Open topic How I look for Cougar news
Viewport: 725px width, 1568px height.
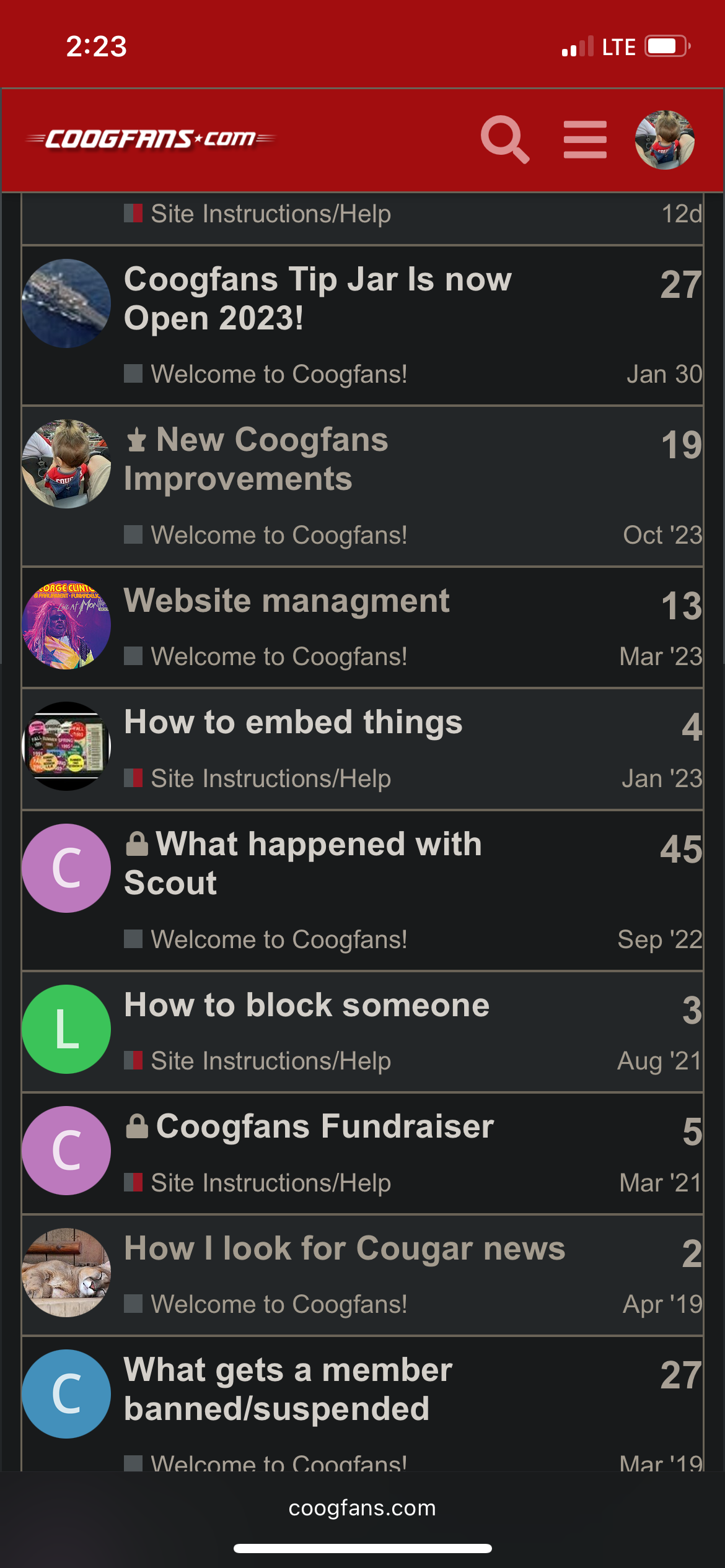coord(345,1248)
